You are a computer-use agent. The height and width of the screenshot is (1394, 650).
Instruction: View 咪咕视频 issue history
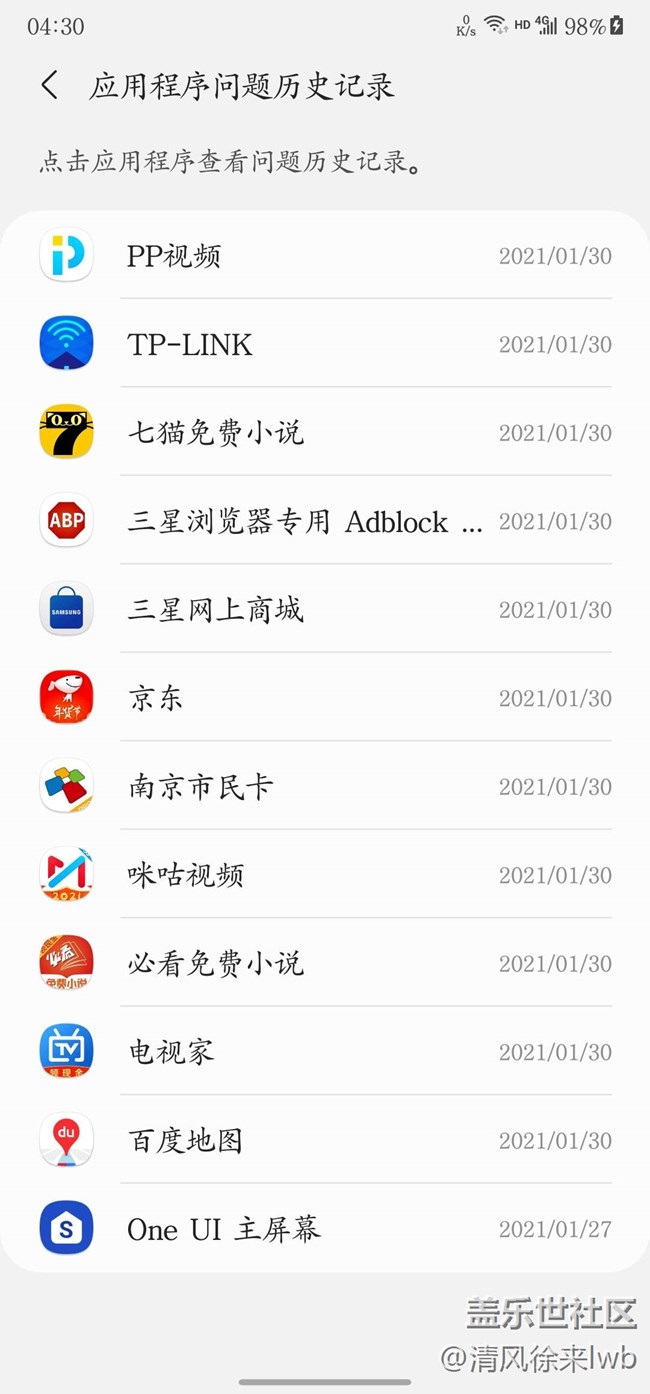pyautogui.click(x=325, y=875)
